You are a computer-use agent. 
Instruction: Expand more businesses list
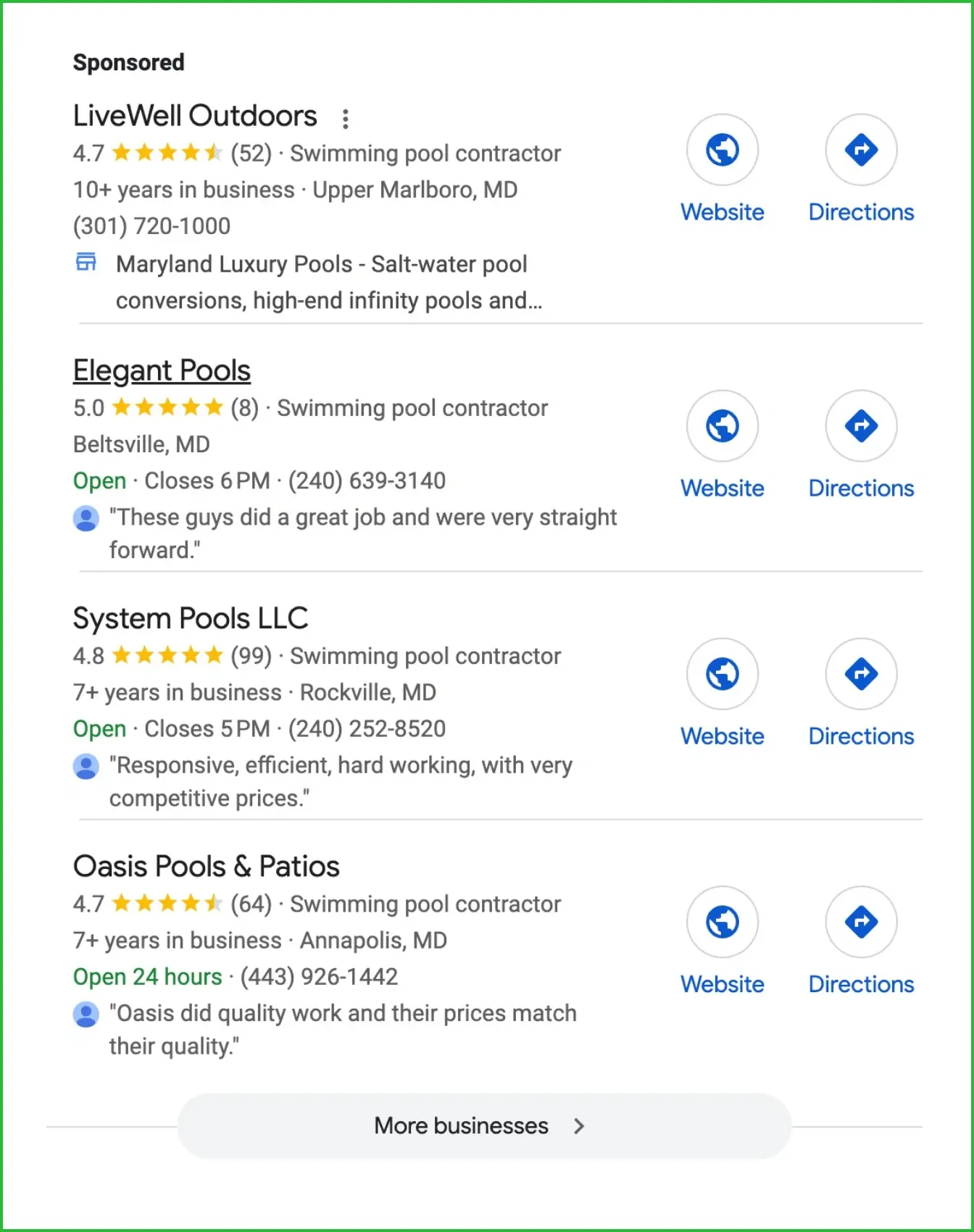pos(461,1125)
